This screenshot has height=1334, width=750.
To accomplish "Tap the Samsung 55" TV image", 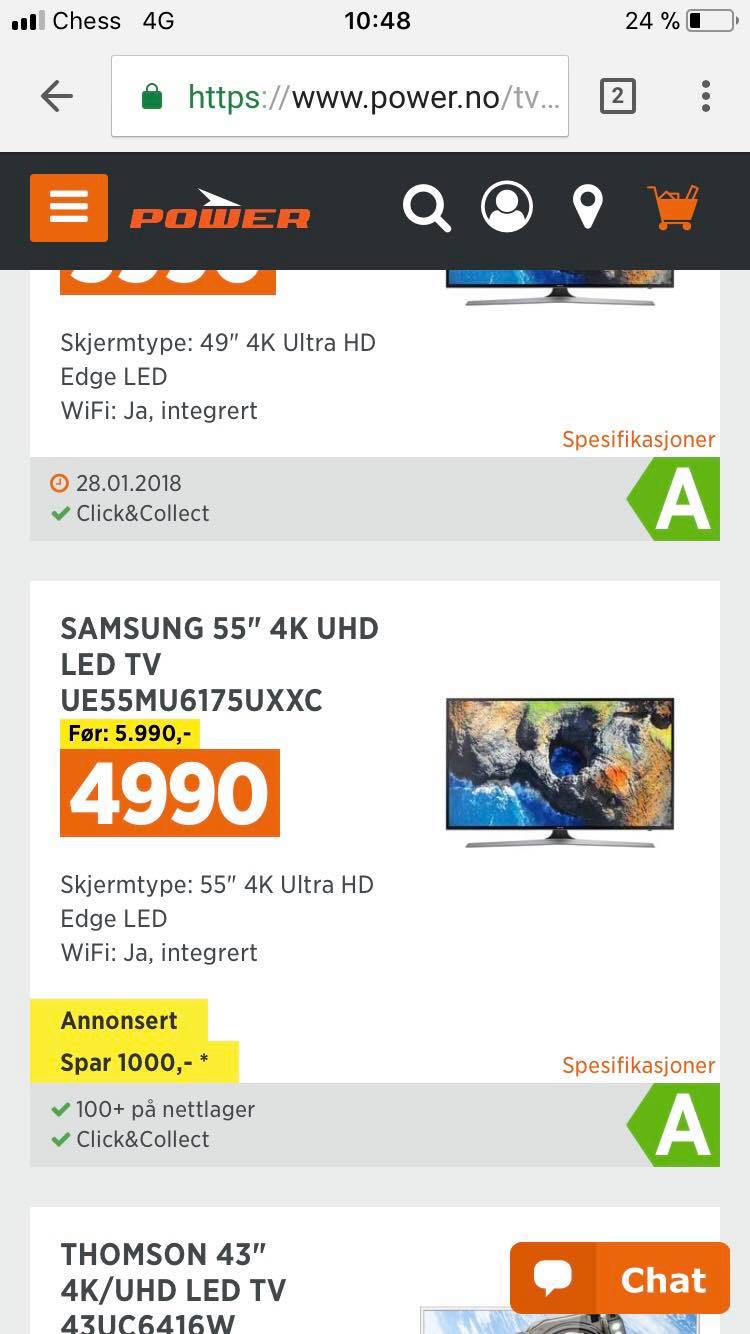I will [x=560, y=772].
